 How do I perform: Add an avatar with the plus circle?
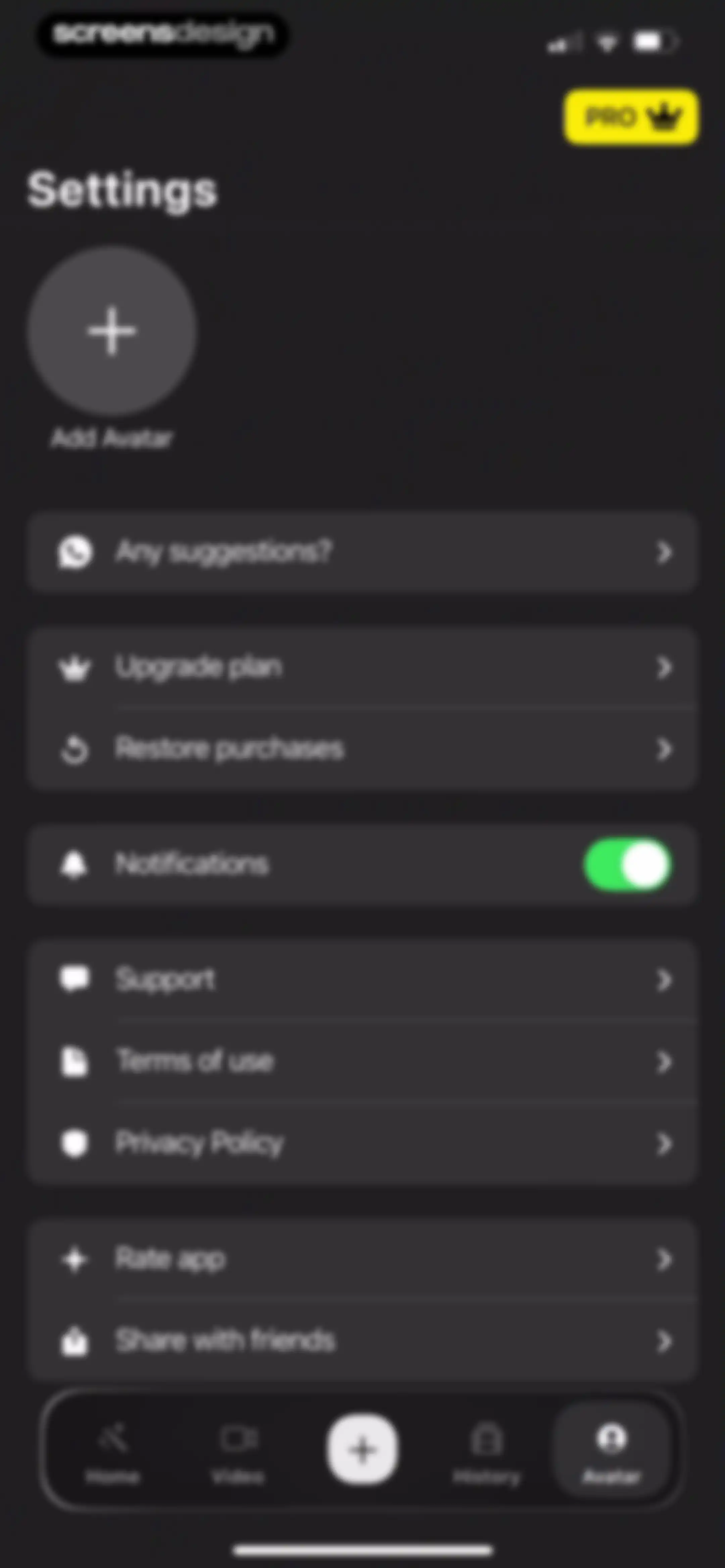pos(111,331)
